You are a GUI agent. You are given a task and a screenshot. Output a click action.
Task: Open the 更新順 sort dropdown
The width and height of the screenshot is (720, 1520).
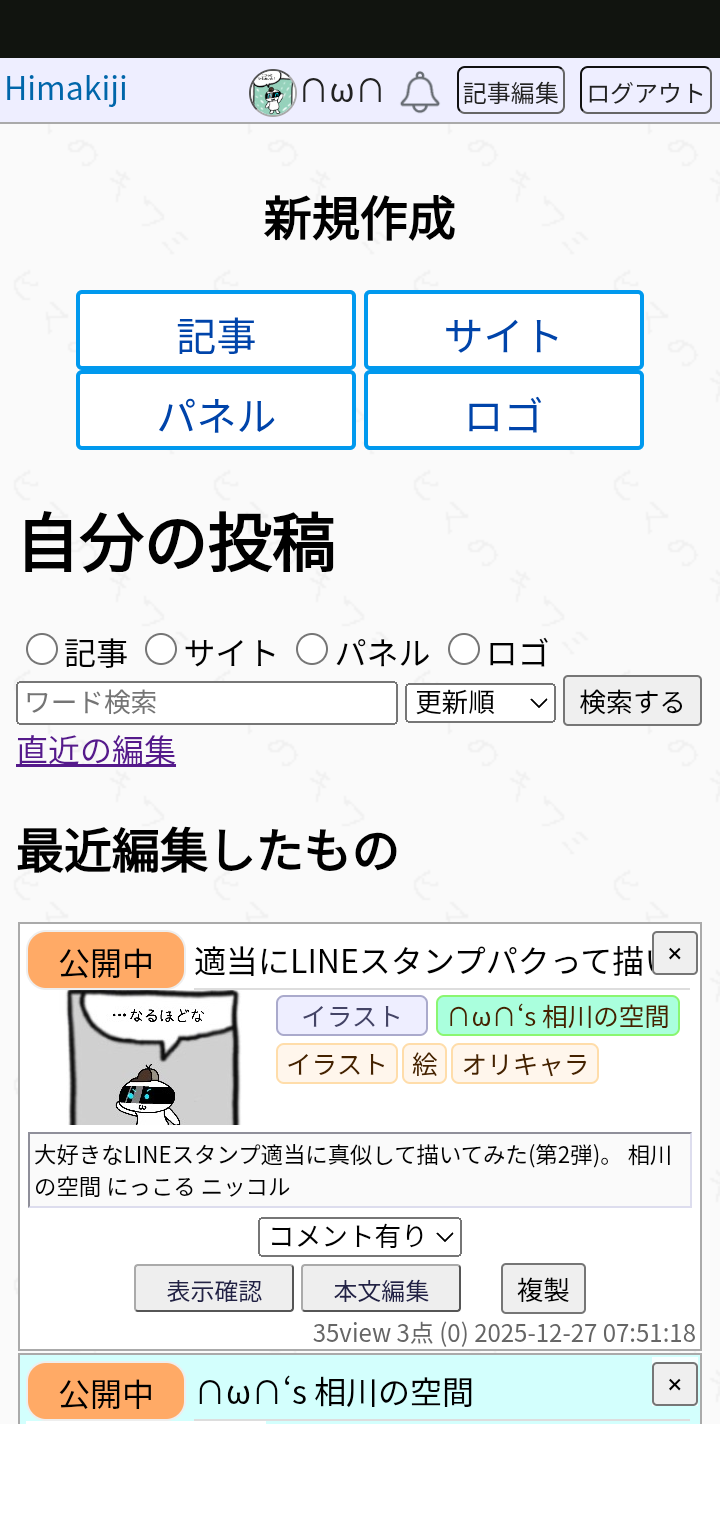coord(481,703)
